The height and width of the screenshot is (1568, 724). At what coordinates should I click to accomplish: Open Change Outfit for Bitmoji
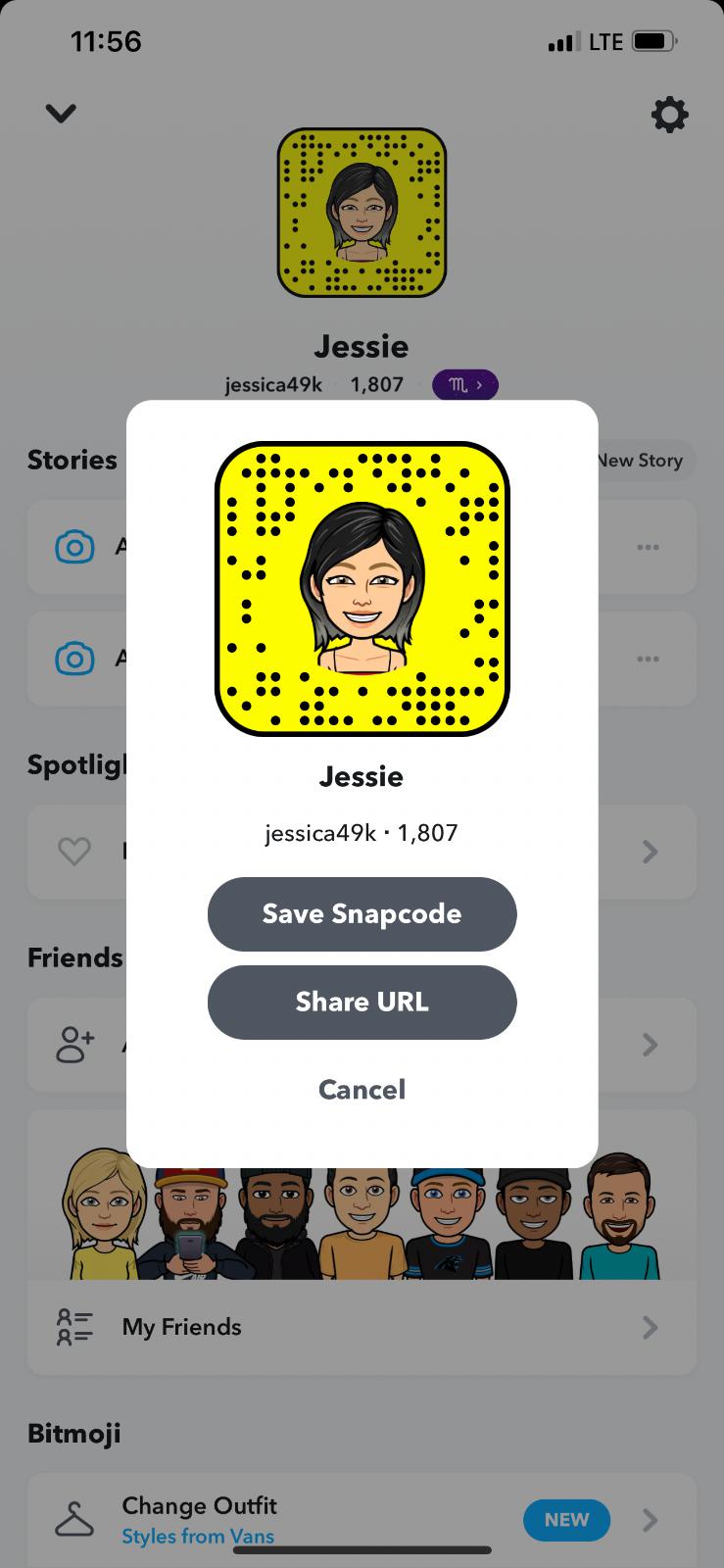tap(362, 1519)
